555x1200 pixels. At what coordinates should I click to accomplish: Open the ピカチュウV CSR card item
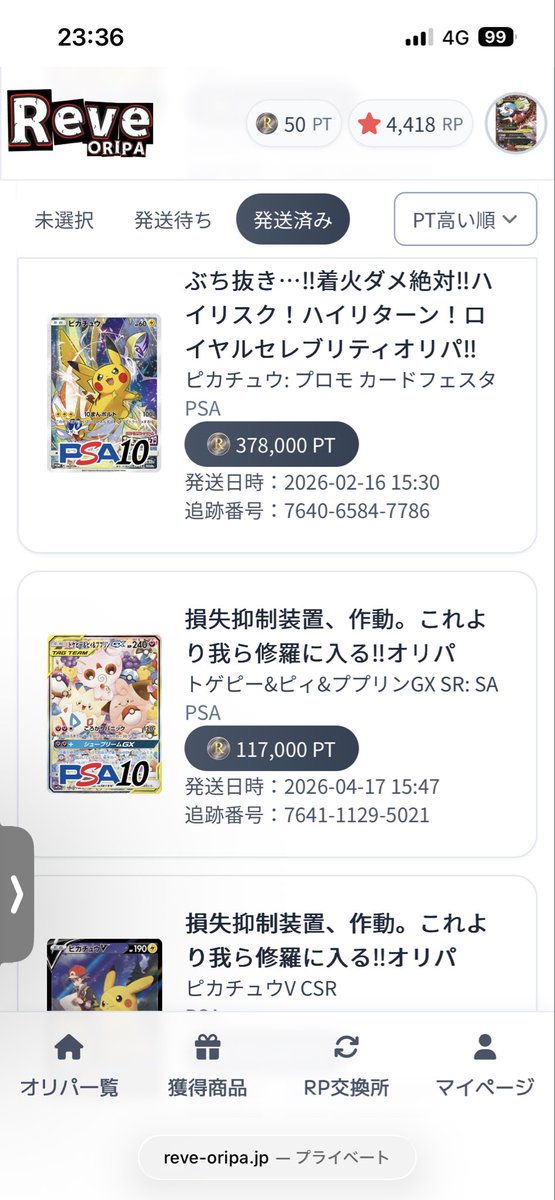pyautogui.click(x=277, y=945)
